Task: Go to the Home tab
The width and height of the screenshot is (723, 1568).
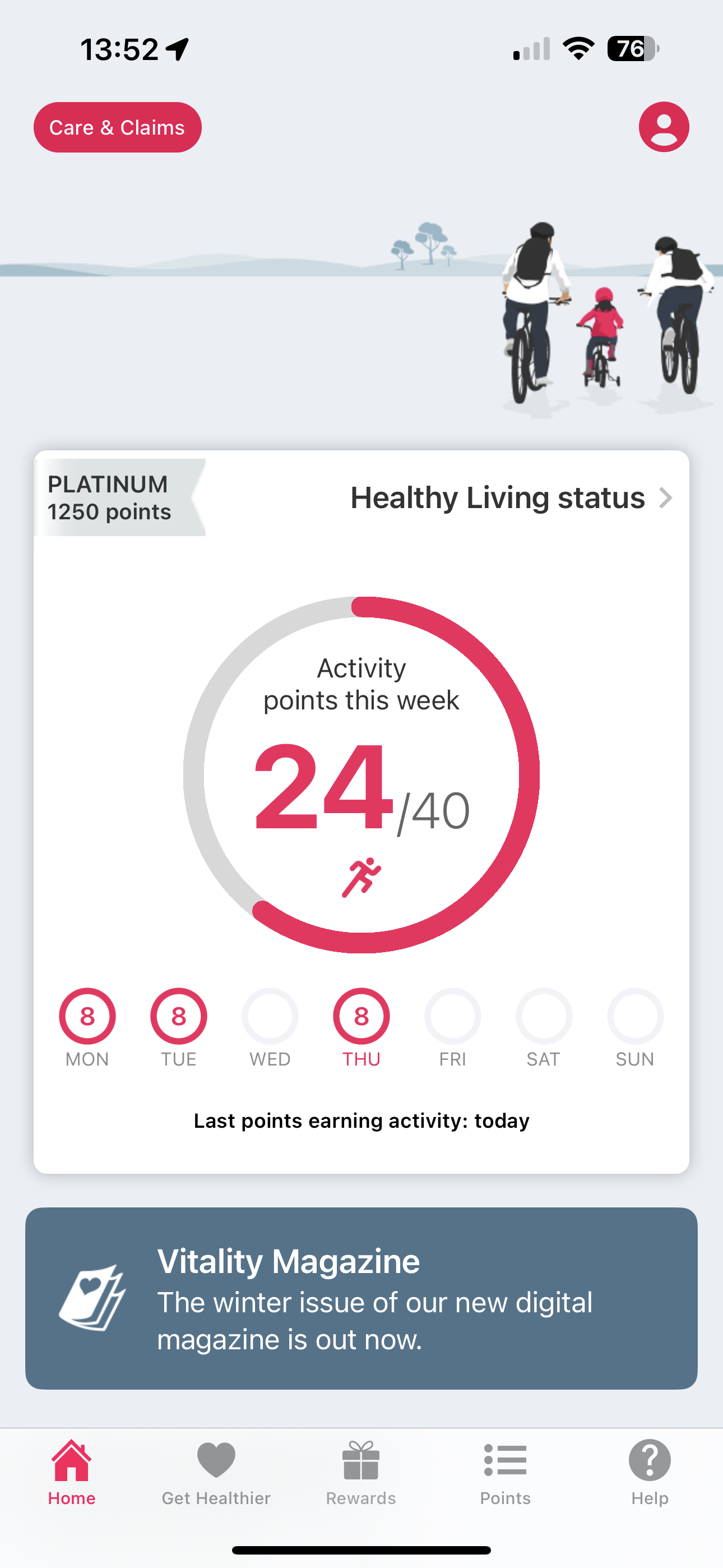Action: [72, 1471]
